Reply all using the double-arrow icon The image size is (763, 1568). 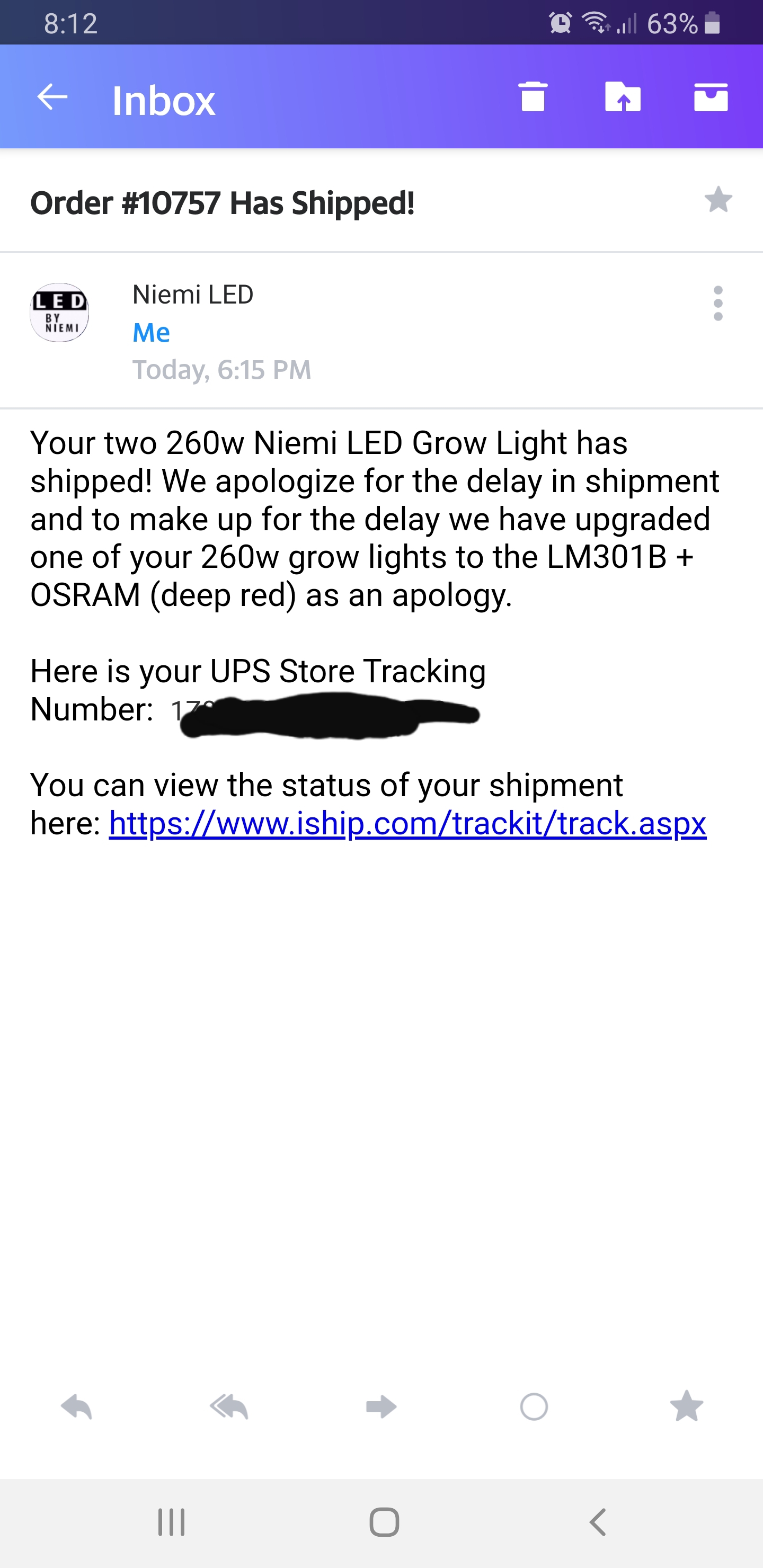229,1406
